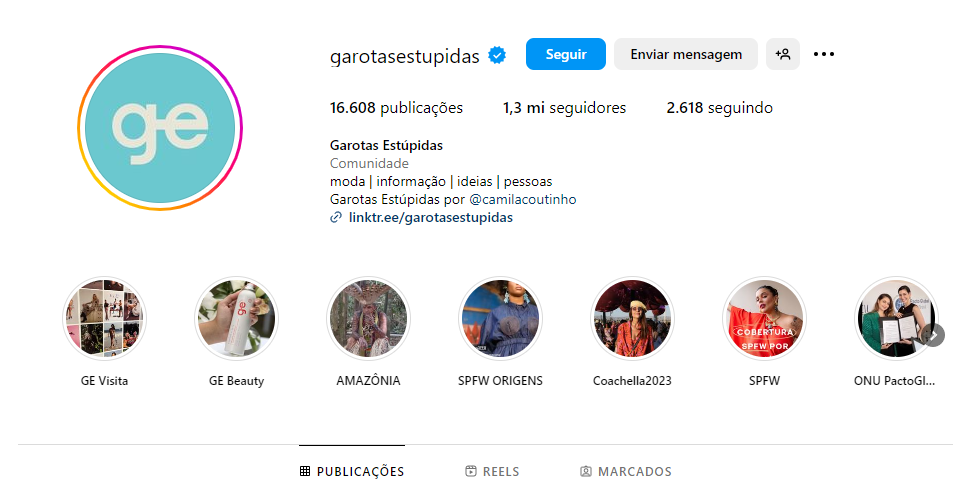Open @camilacoutinho profile mention
This screenshot has width=975, height=488.
pyautogui.click(x=517, y=199)
